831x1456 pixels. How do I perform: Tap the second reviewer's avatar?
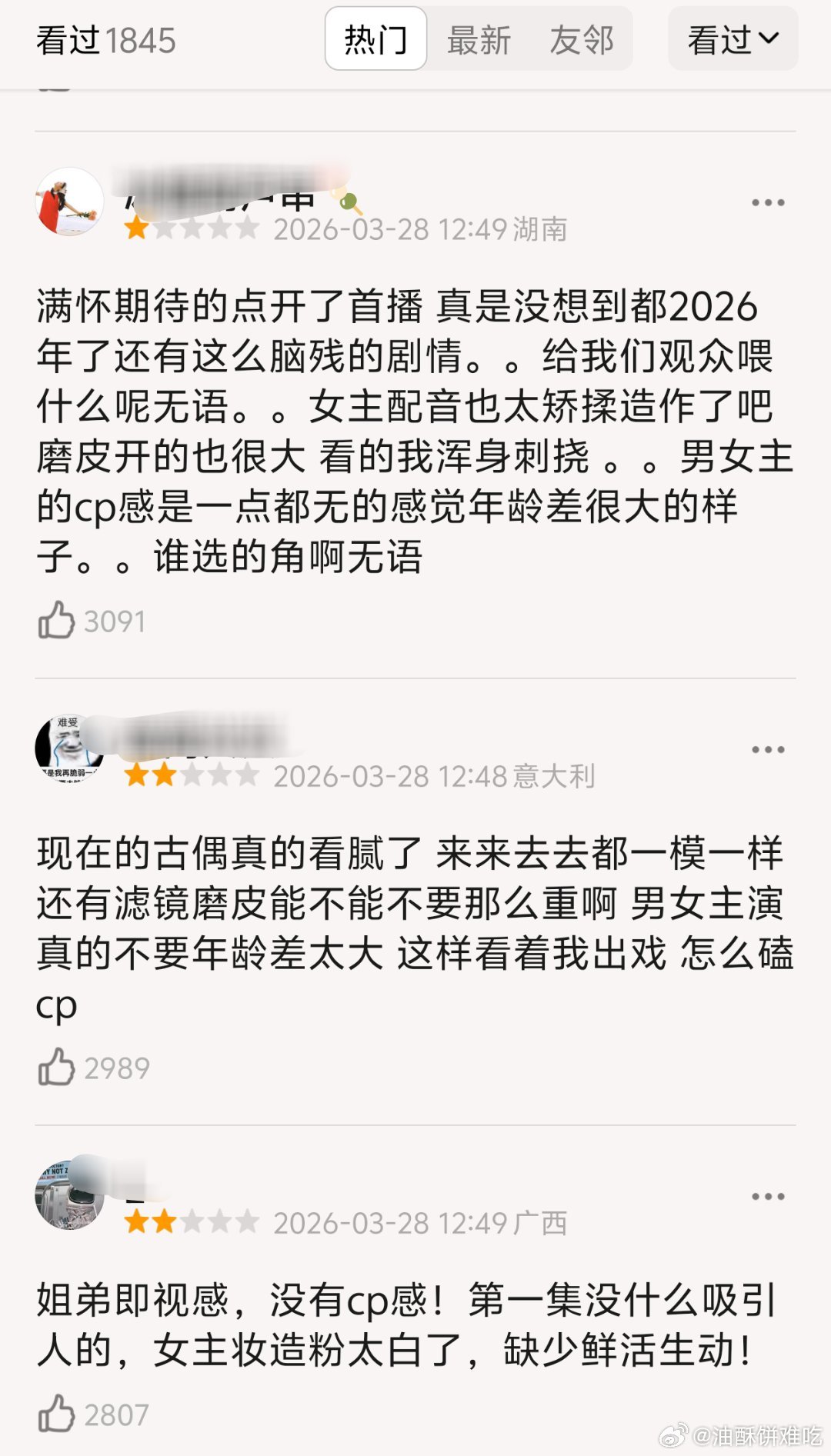click(69, 747)
